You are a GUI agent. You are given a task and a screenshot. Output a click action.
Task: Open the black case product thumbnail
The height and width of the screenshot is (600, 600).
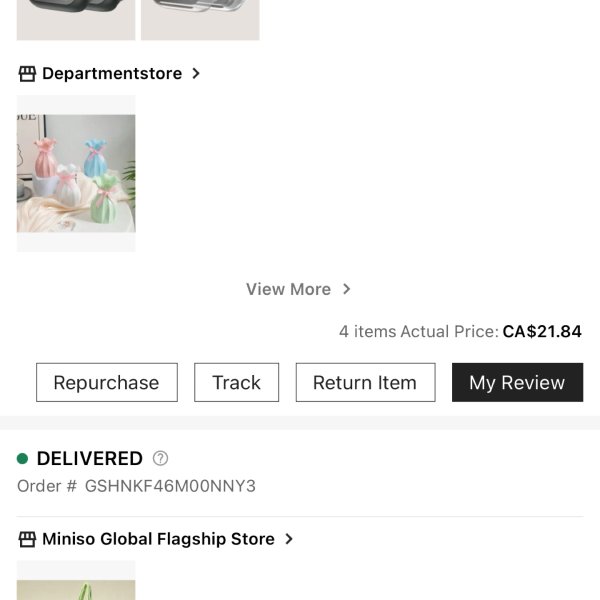pos(76,18)
